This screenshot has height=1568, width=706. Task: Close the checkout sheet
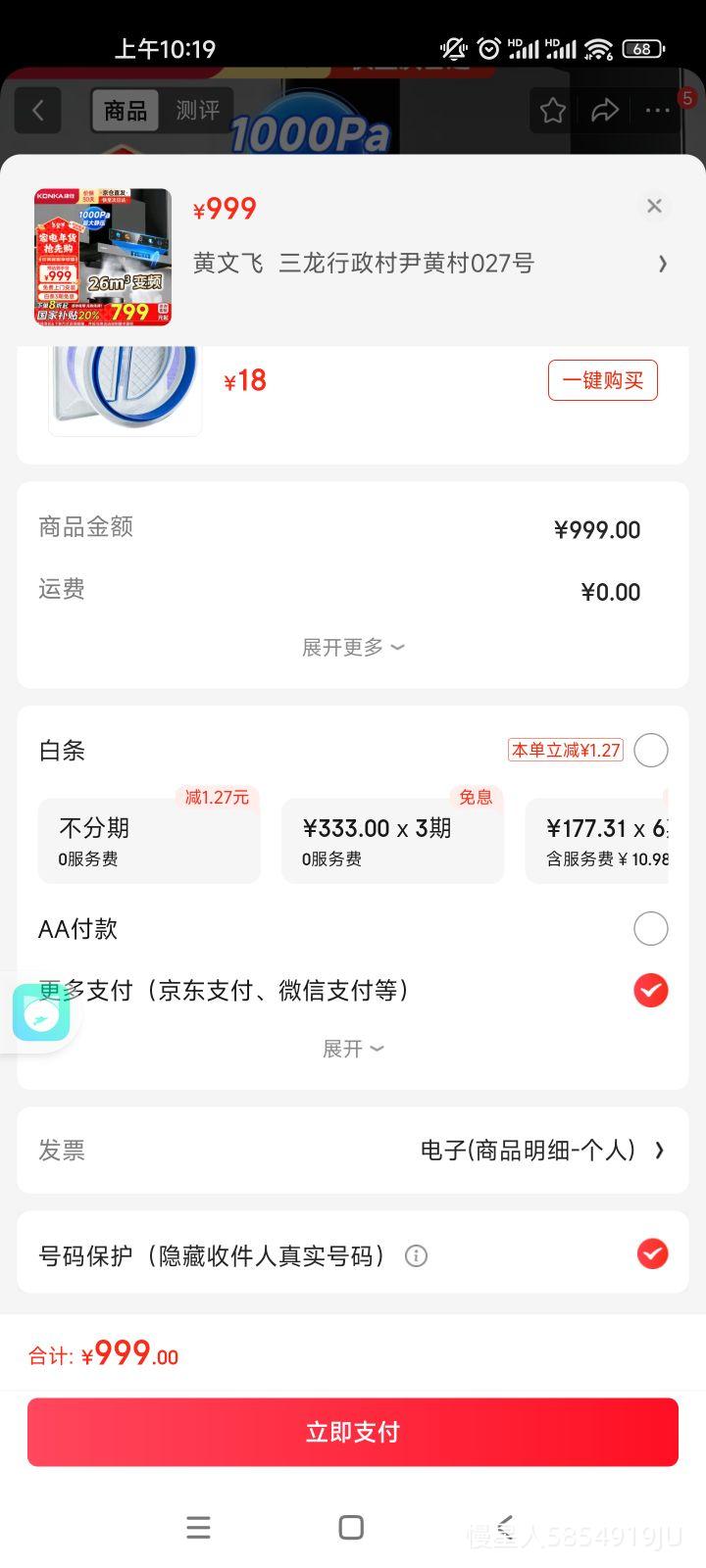pos(654,206)
